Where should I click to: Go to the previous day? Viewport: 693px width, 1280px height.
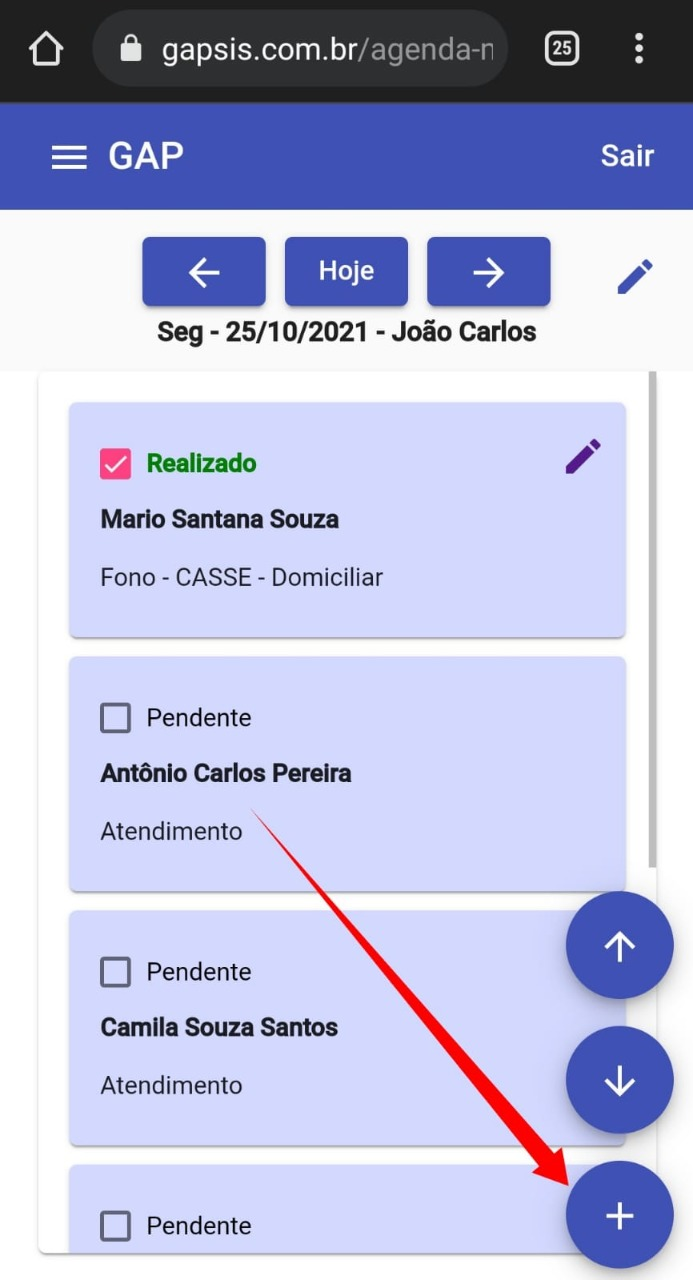point(204,271)
